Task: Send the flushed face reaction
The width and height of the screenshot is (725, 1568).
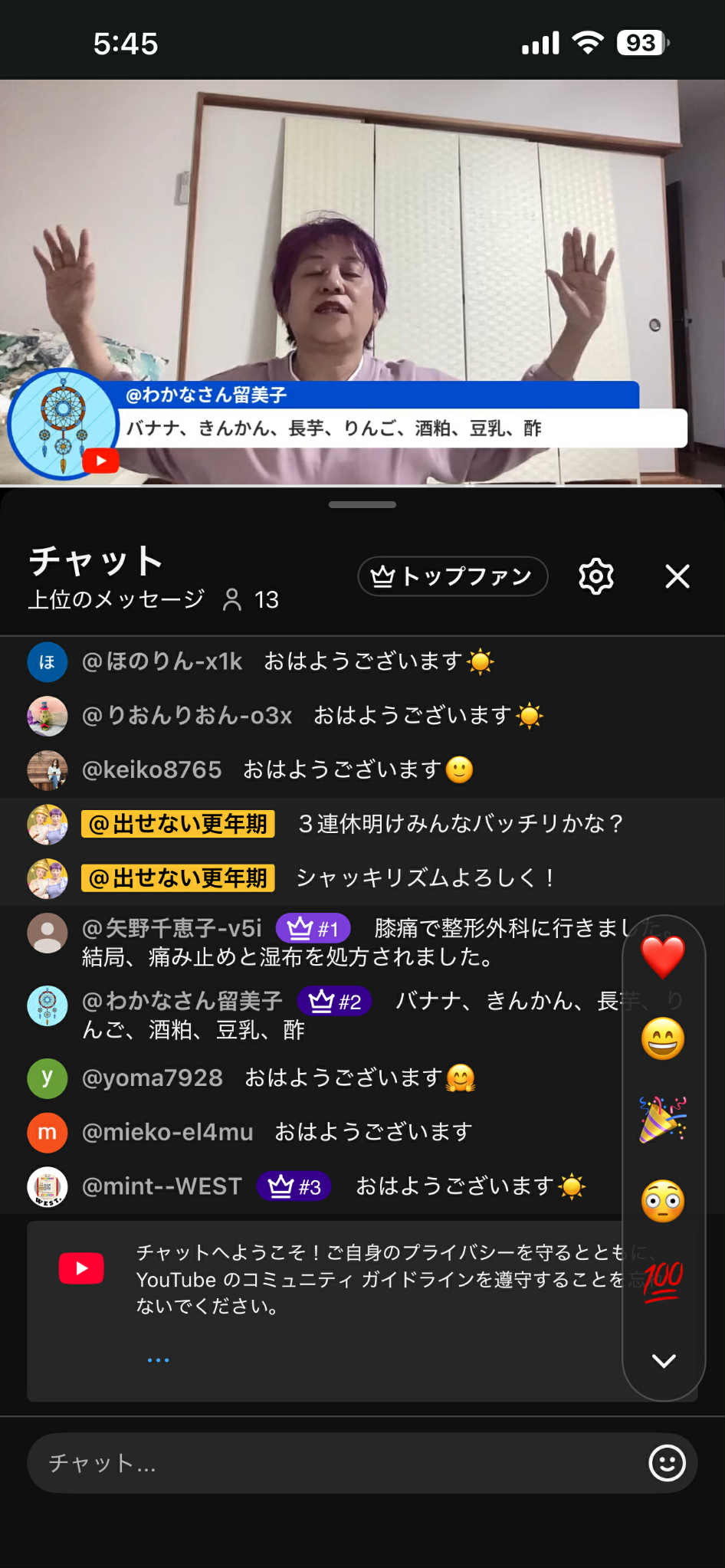Action: [662, 1201]
